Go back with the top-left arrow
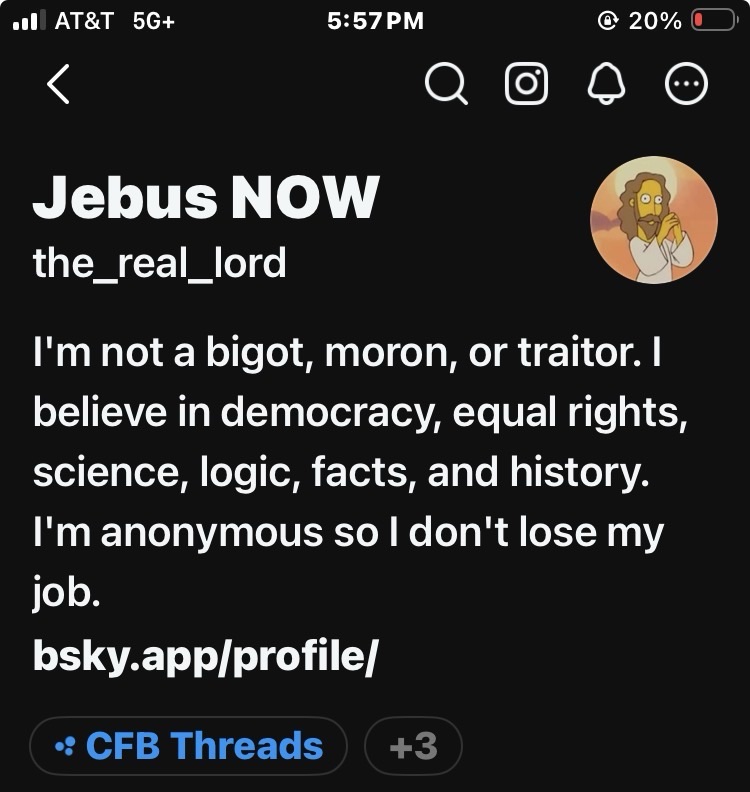The image size is (750, 792). click(x=59, y=85)
